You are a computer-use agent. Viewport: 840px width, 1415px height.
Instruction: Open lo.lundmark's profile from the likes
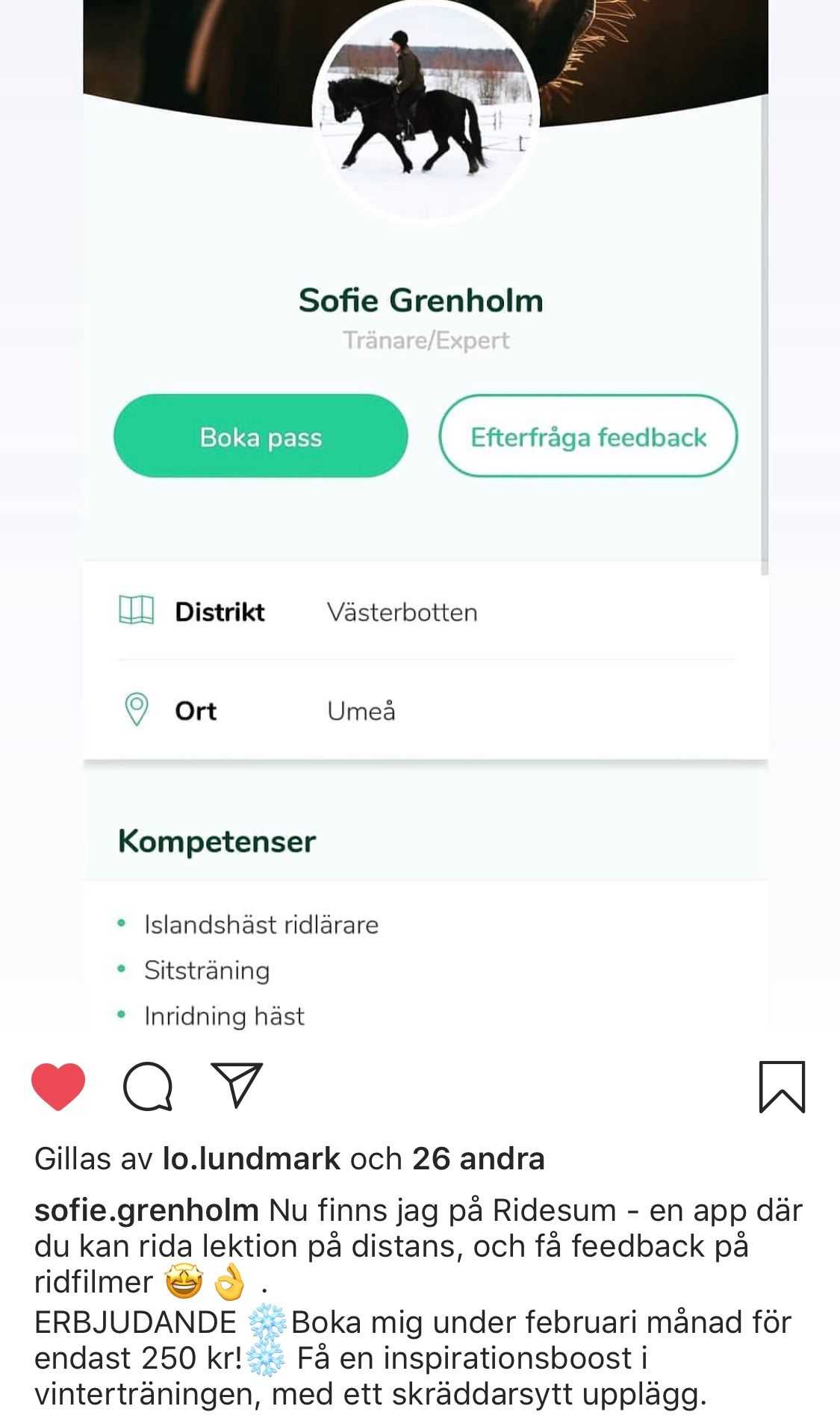pos(252,1159)
